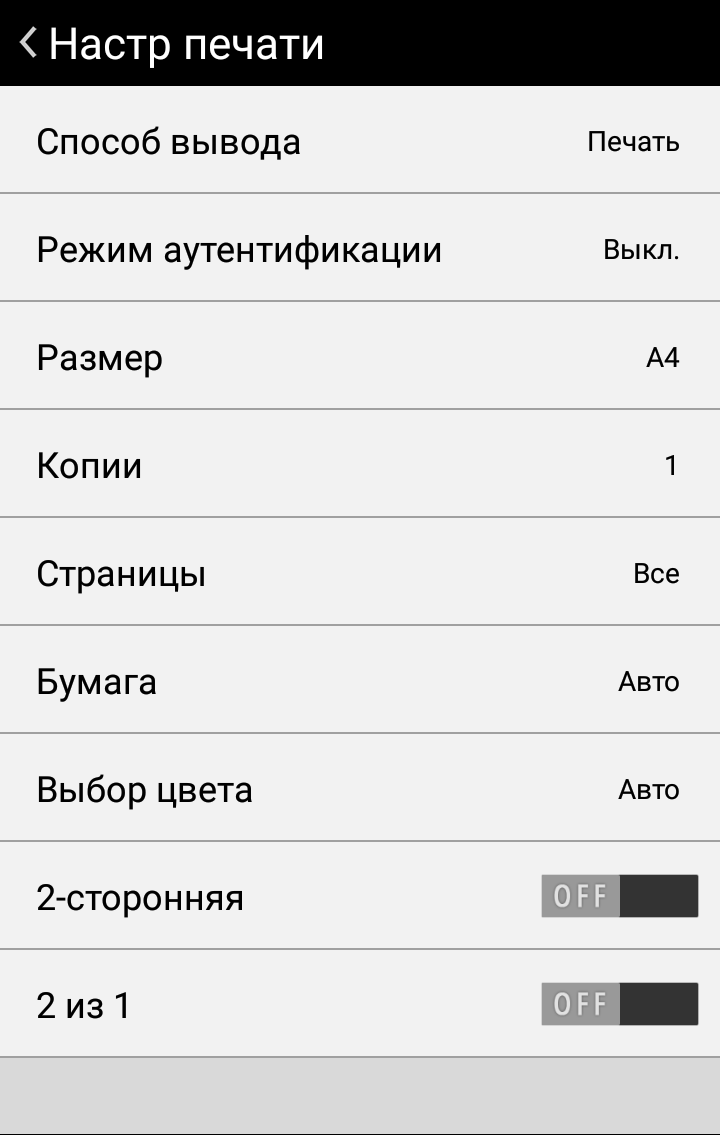720x1135 pixels.
Task: Open Выбор цвета option
Action: 360,789
